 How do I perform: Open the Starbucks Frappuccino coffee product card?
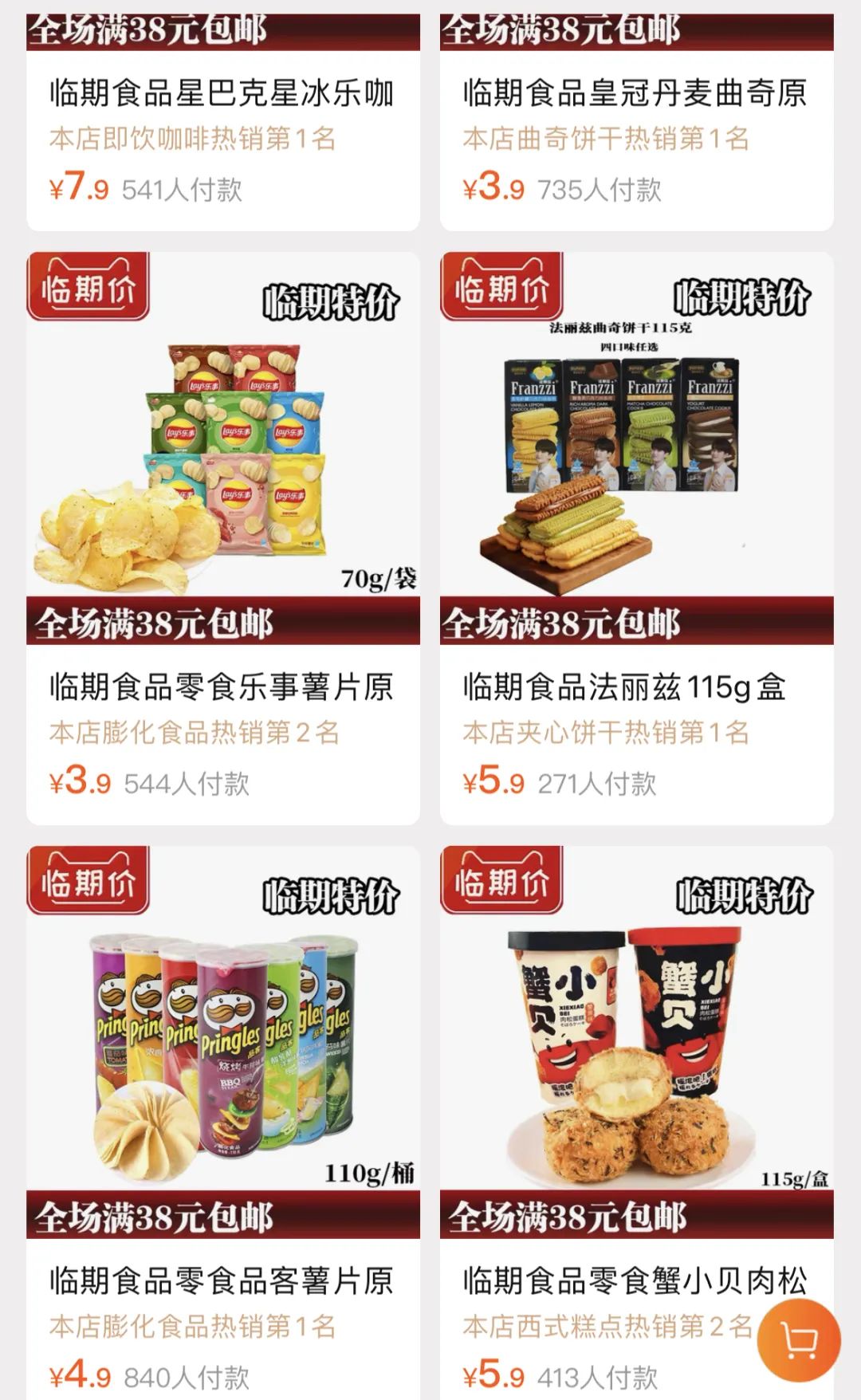222,93
